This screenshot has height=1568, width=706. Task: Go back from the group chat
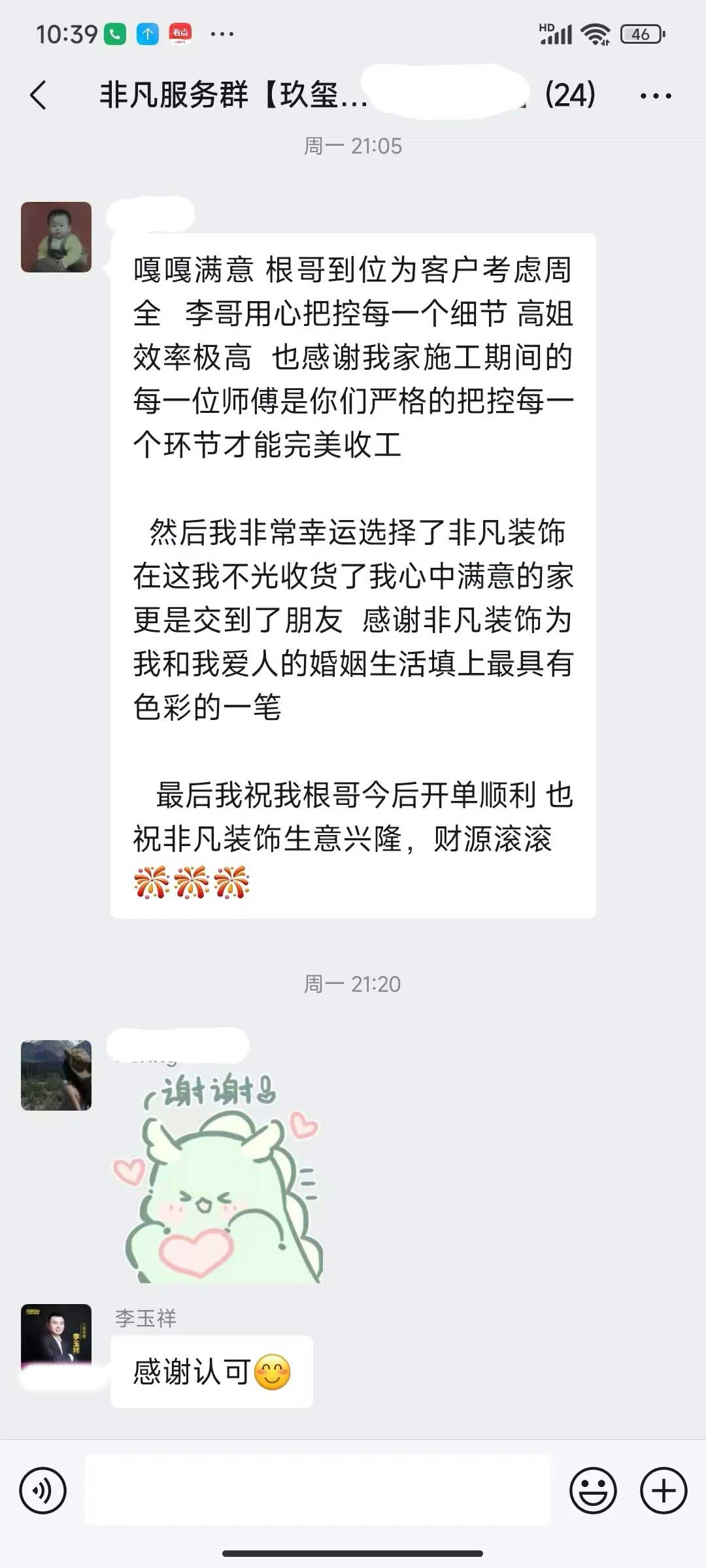(x=39, y=95)
